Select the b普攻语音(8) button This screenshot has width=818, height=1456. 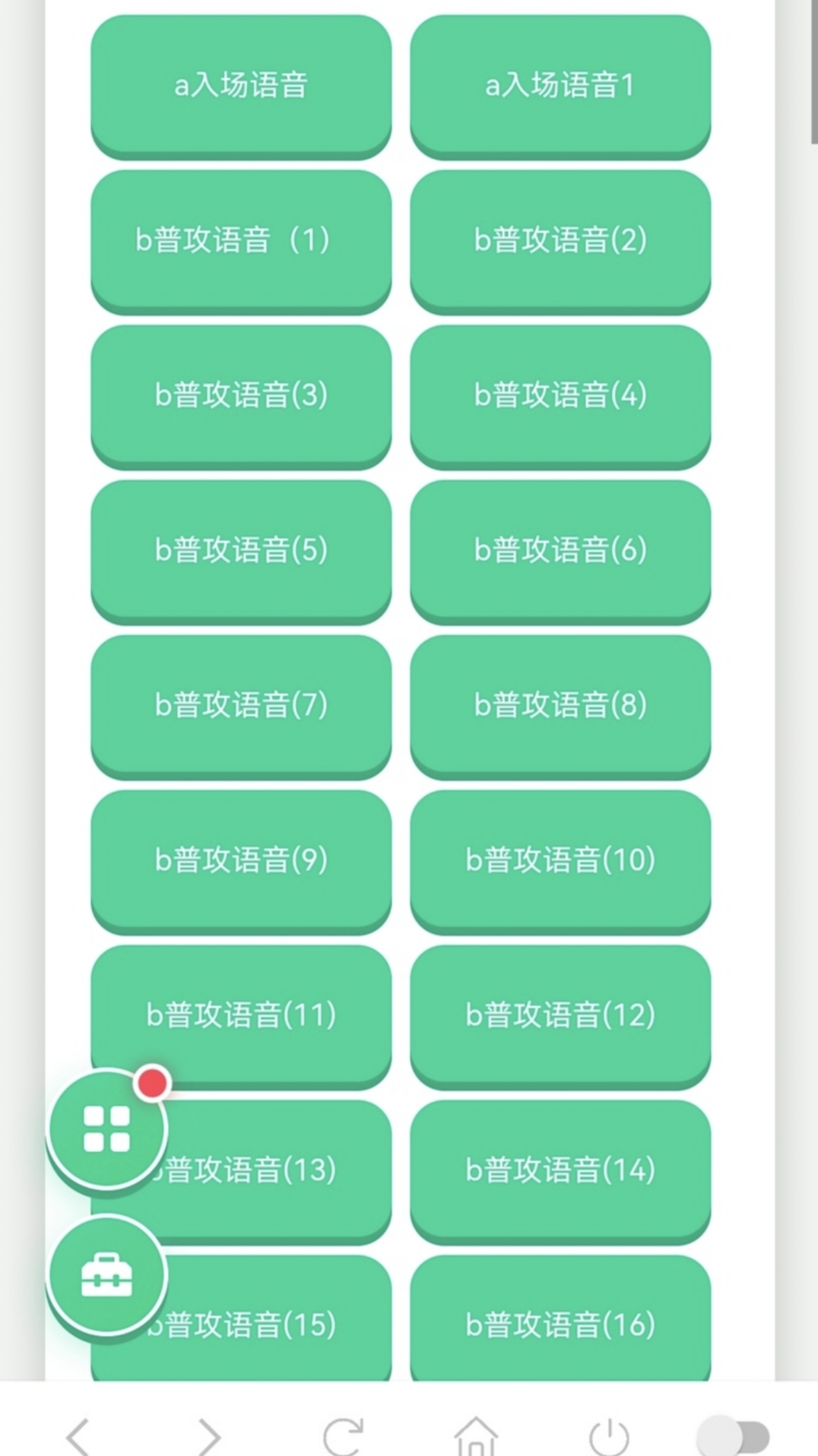click(560, 706)
